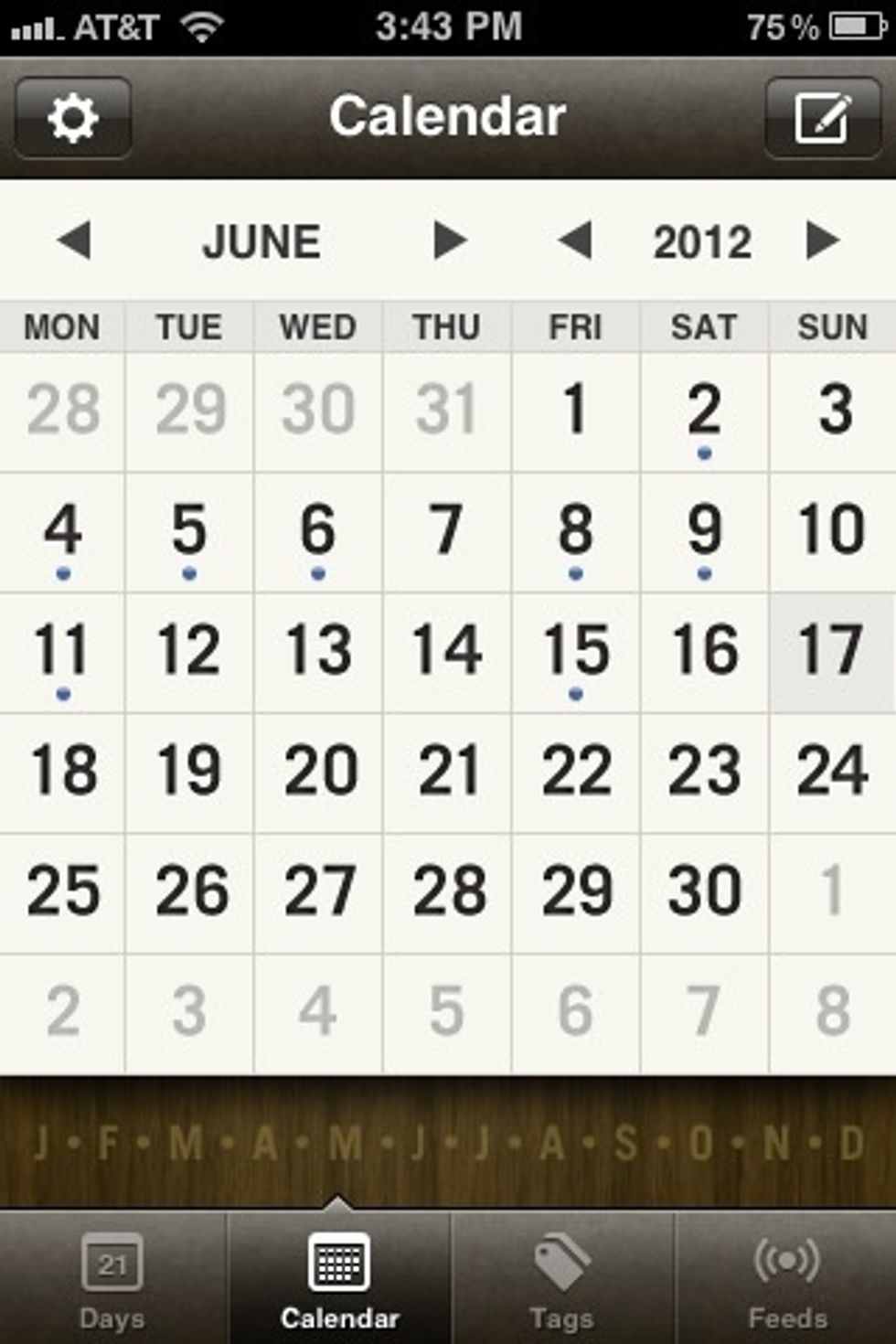Viewport: 896px width, 1344px height.
Task: Advance to July using the next month arrow
Action: tap(450, 241)
